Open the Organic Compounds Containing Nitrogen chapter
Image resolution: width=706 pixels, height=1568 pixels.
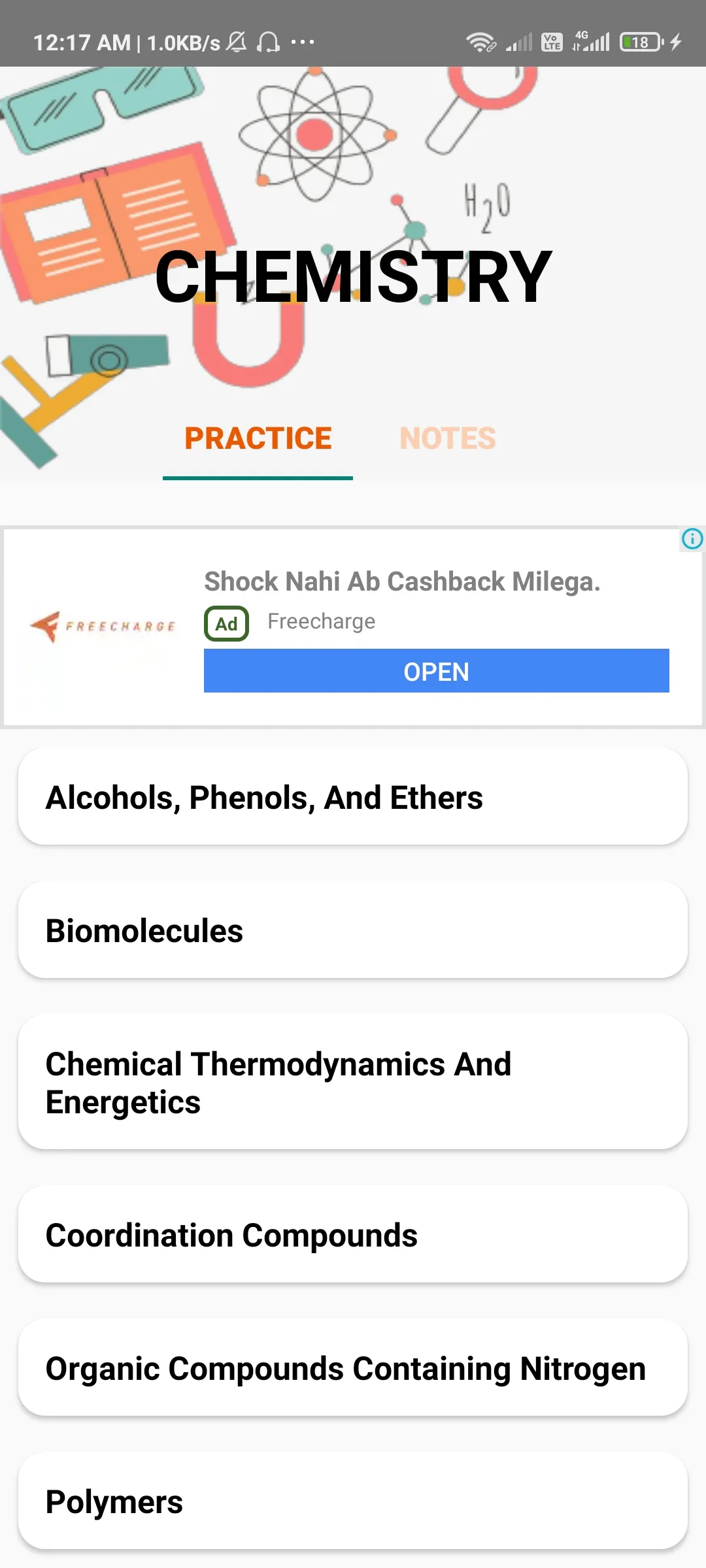tap(353, 1367)
